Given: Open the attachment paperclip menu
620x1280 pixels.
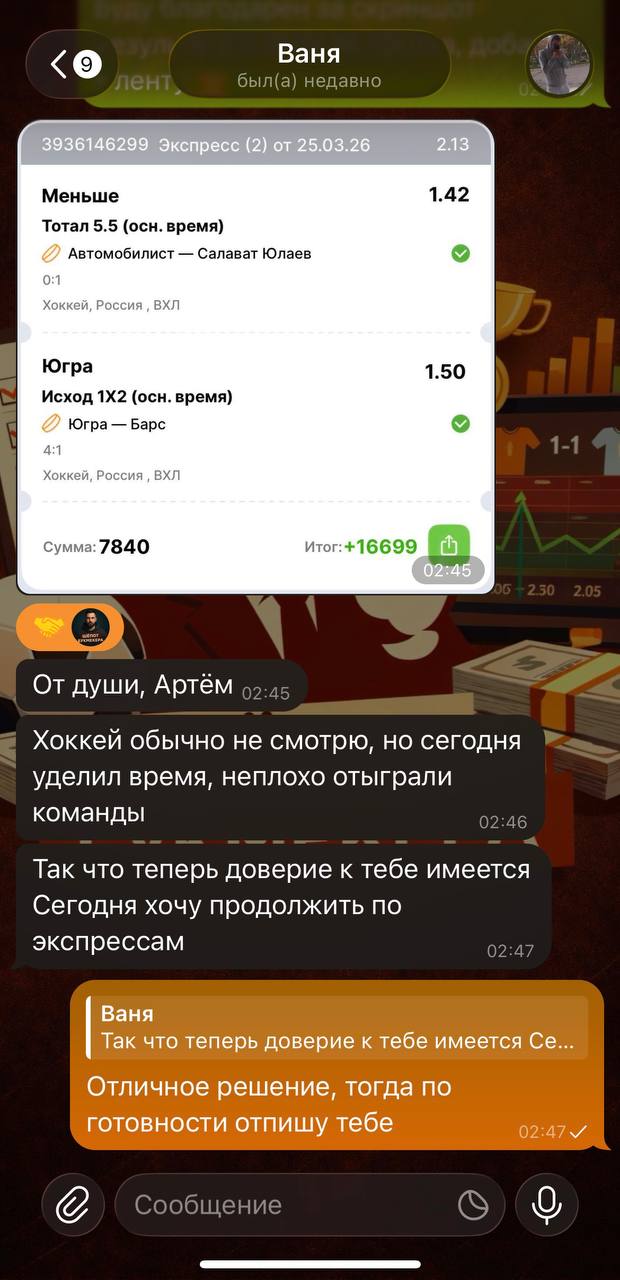Looking at the screenshot, I should coord(72,1205).
